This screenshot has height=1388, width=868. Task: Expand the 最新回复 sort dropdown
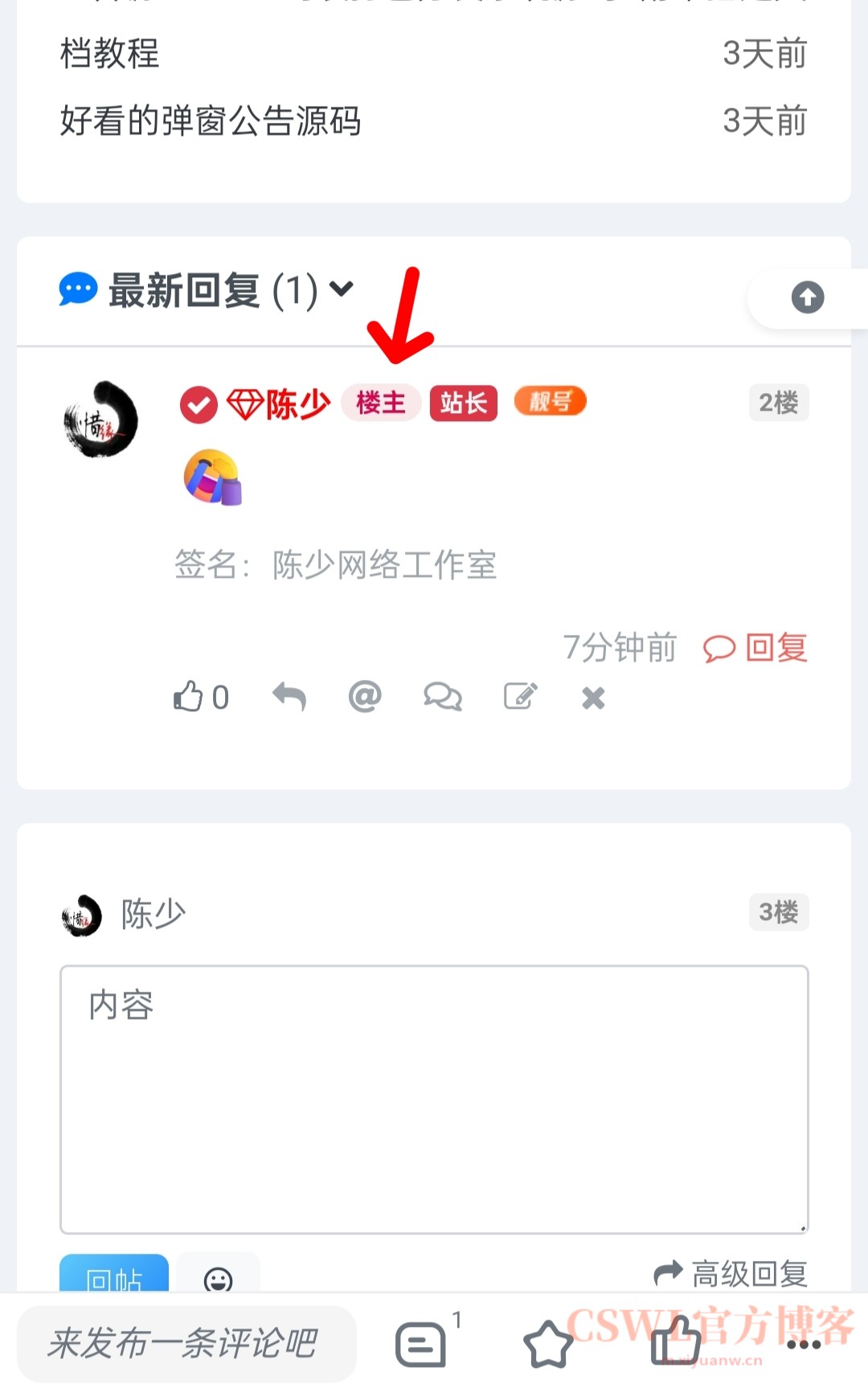[342, 289]
